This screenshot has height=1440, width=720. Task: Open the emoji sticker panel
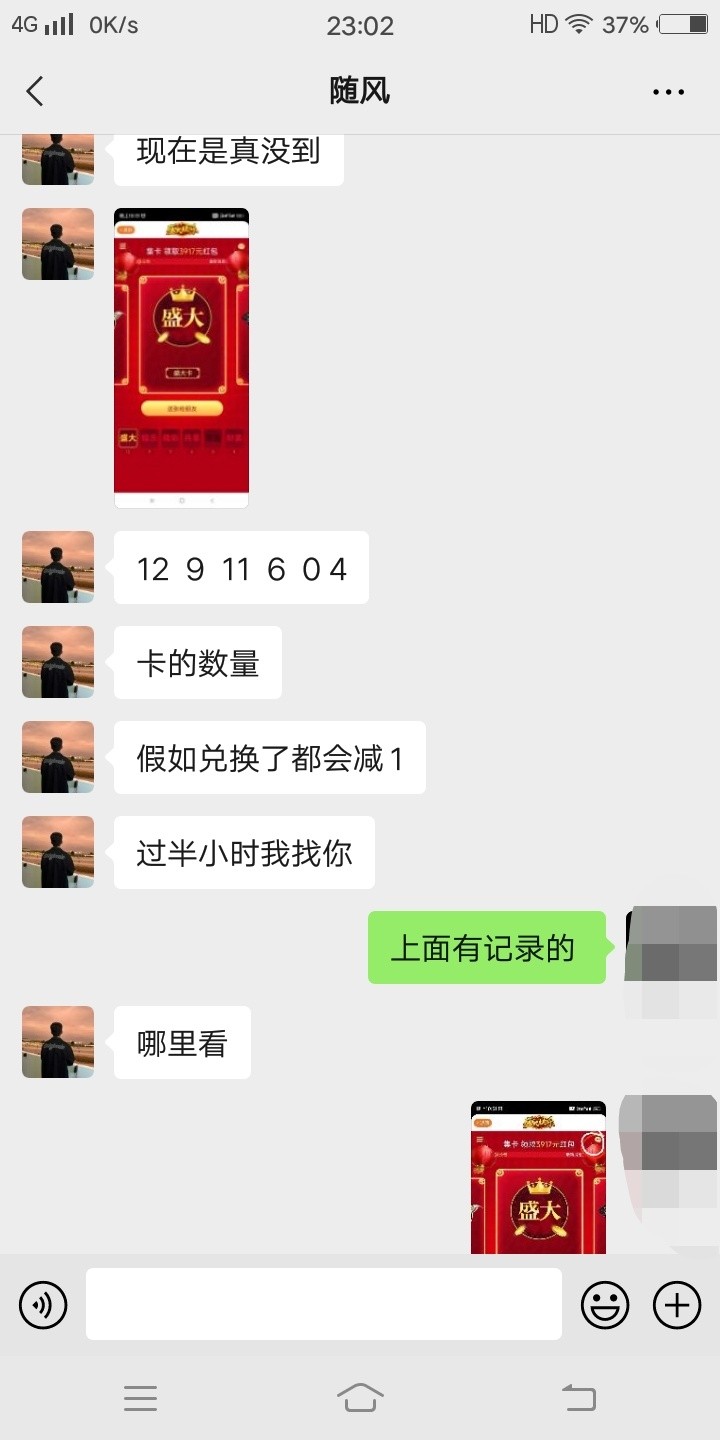pyautogui.click(x=605, y=1304)
